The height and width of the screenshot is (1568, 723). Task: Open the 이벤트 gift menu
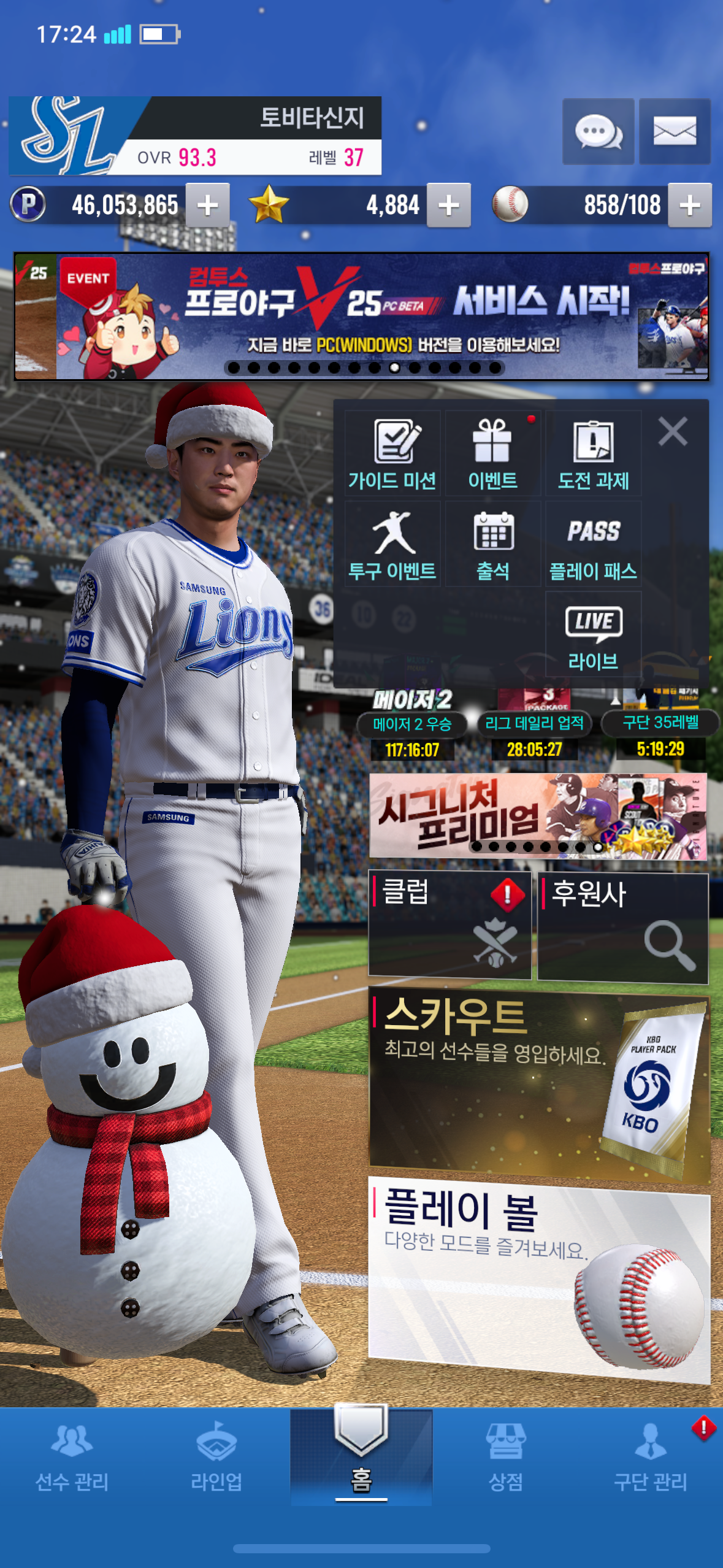coord(492,454)
